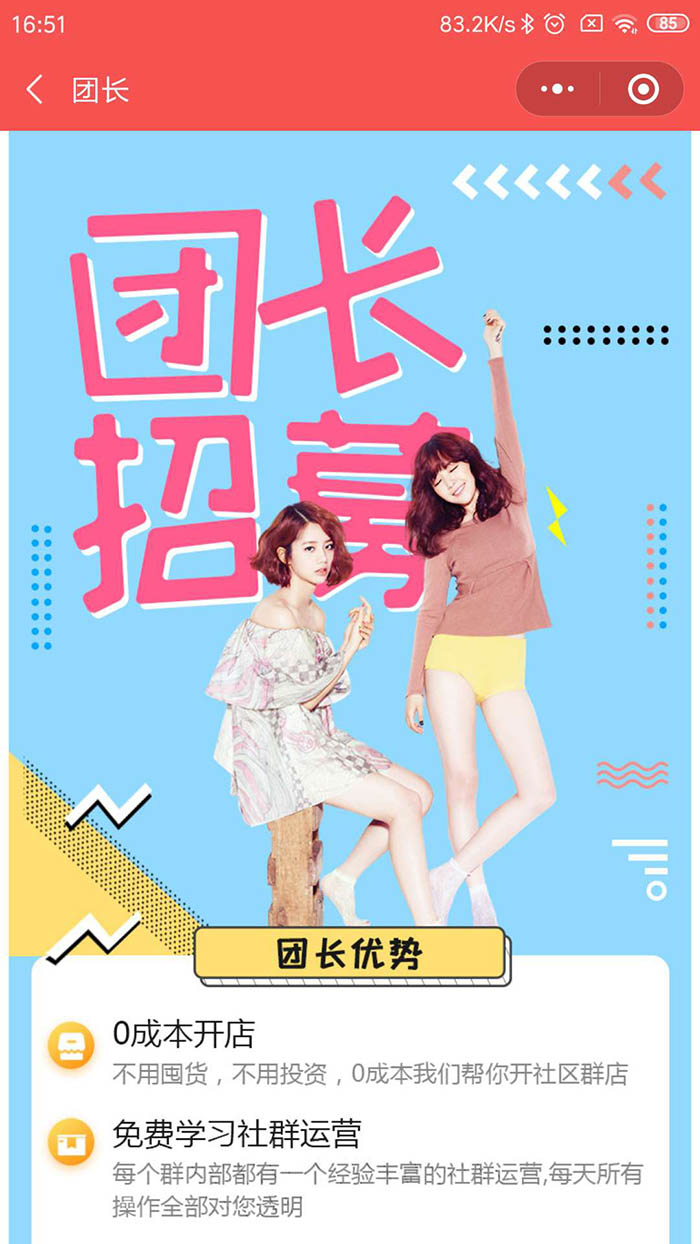
Task: Close the mini program with the circle button
Action: point(643,90)
